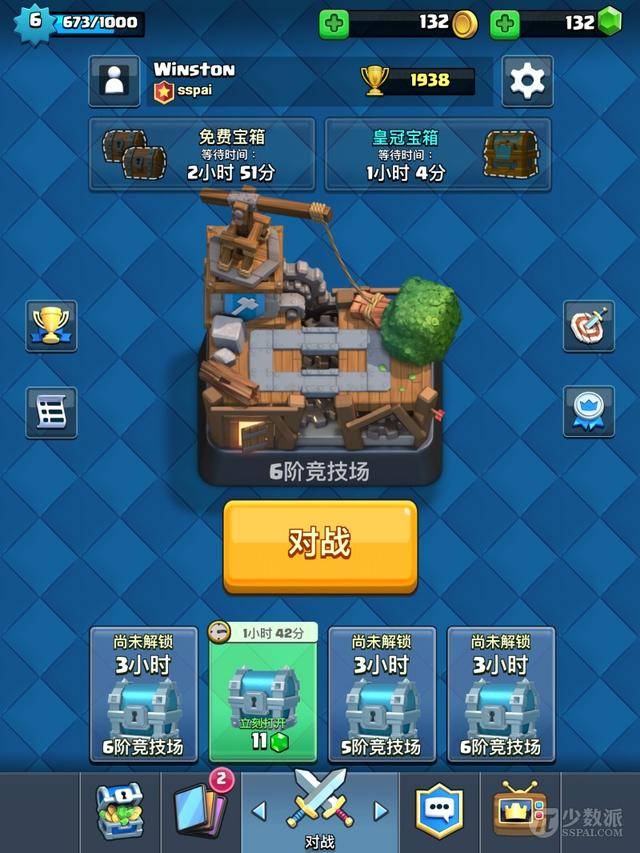Switch to the shop chest tab
The image size is (640, 853).
(x=119, y=809)
